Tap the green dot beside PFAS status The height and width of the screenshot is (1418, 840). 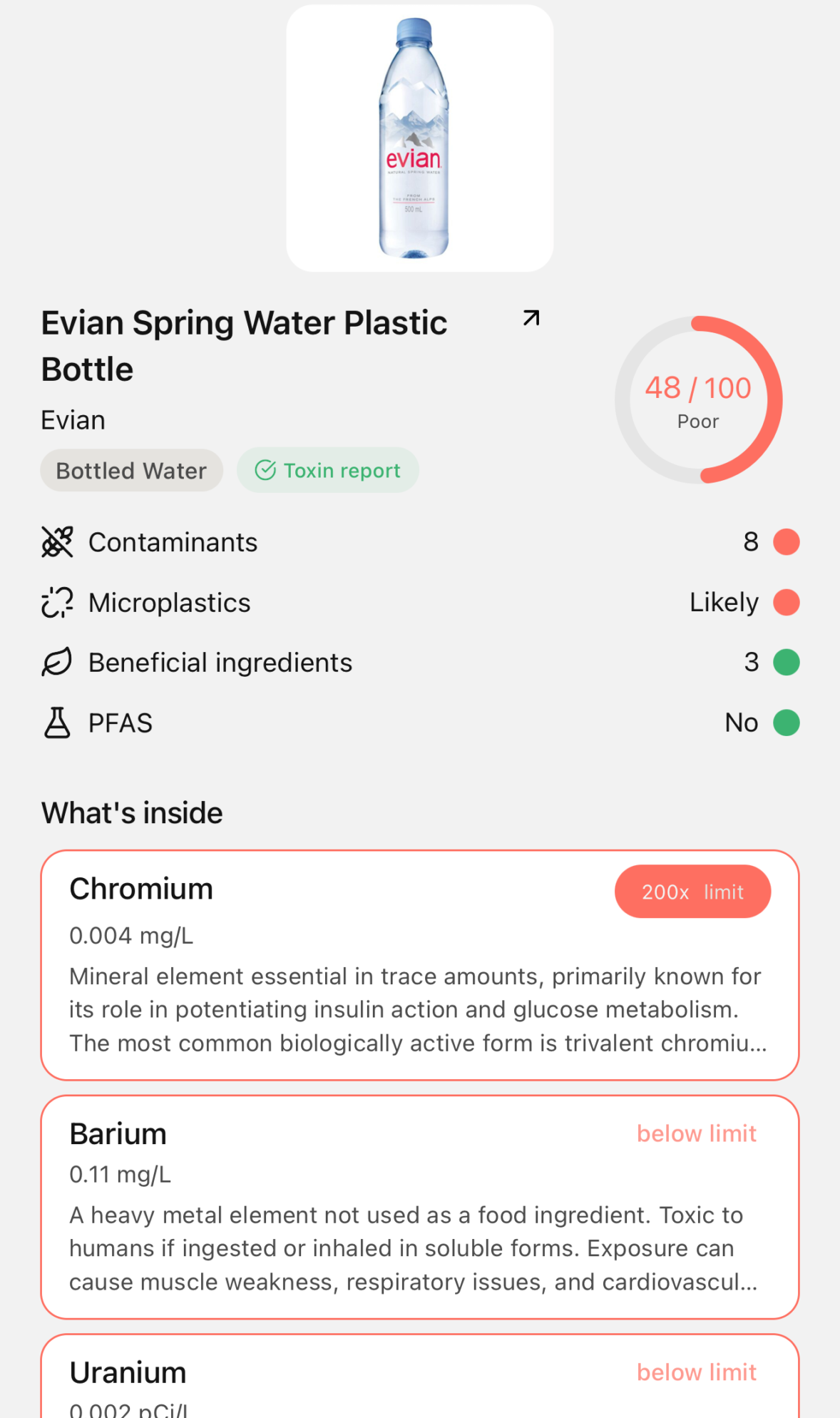coord(786,722)
